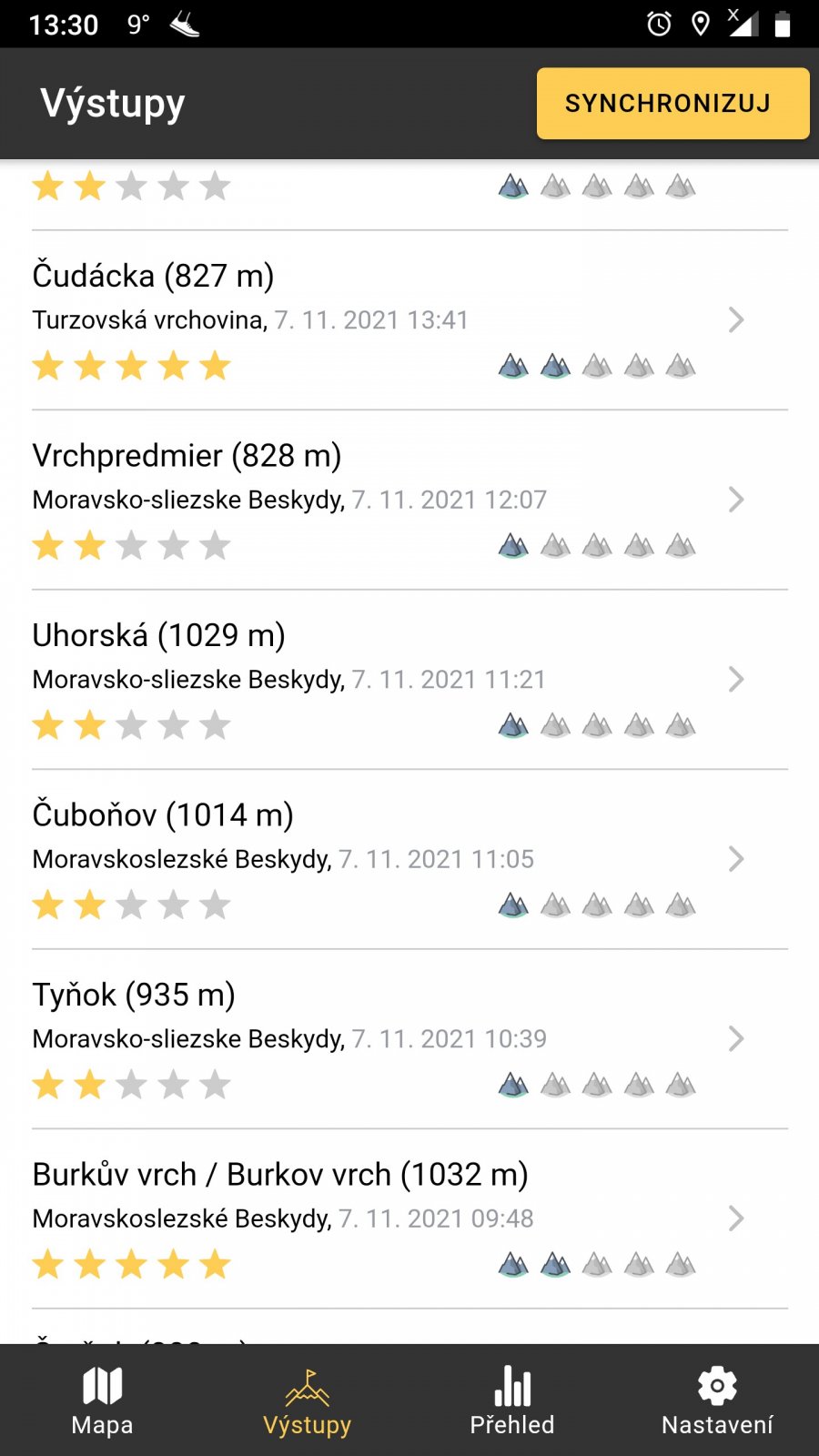Show Burkův vrch / Burkov vrch details
Image resolution: width=819 pixels, height=1456 pixels.
coord(409,1218)
